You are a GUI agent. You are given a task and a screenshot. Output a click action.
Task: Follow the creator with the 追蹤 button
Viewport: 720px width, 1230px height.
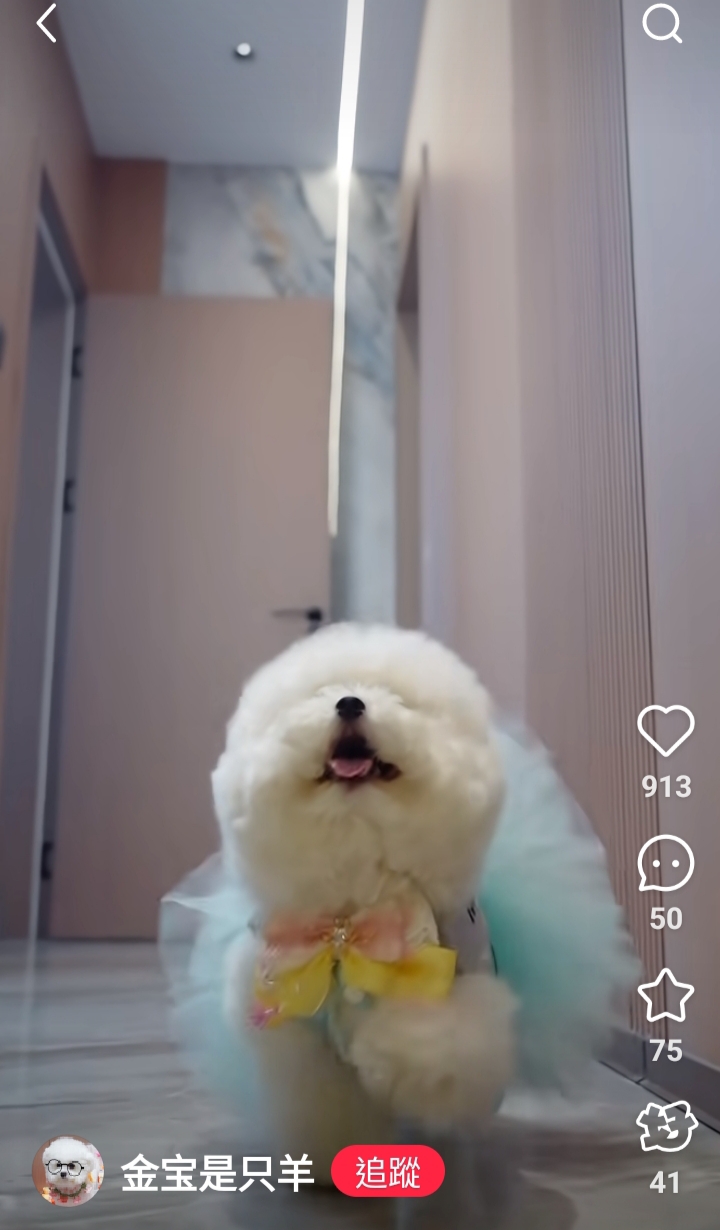click(x=388, y=1172)
